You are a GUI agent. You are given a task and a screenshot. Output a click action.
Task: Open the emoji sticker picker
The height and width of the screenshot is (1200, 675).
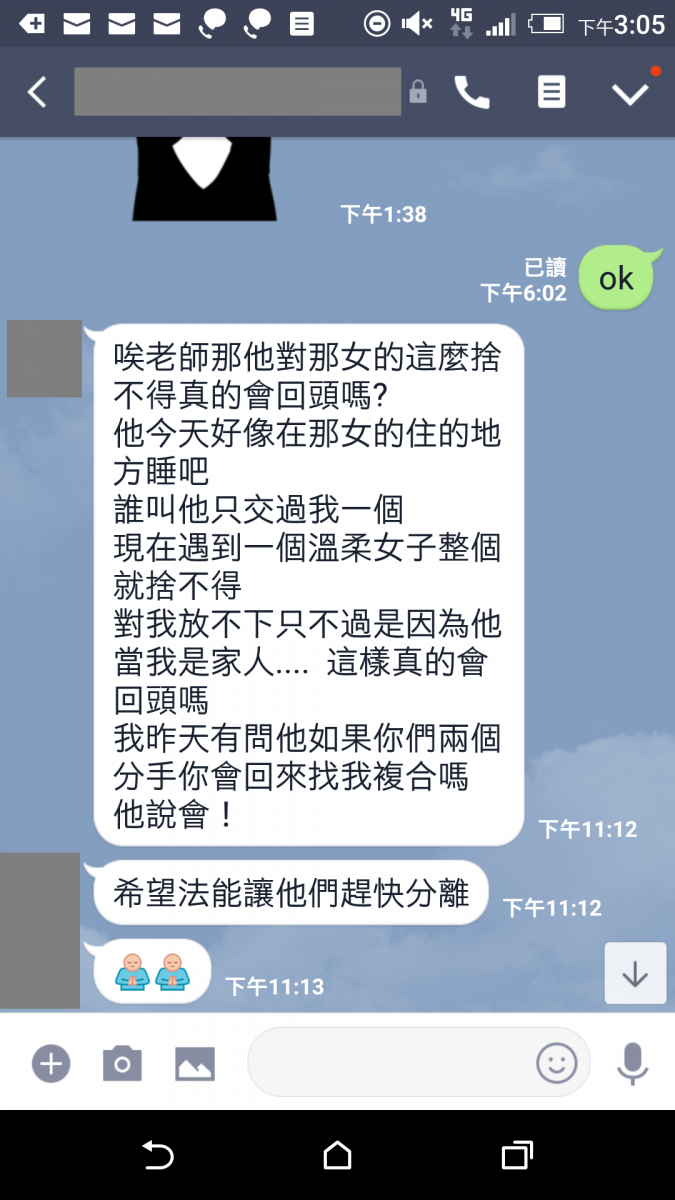557,1062
